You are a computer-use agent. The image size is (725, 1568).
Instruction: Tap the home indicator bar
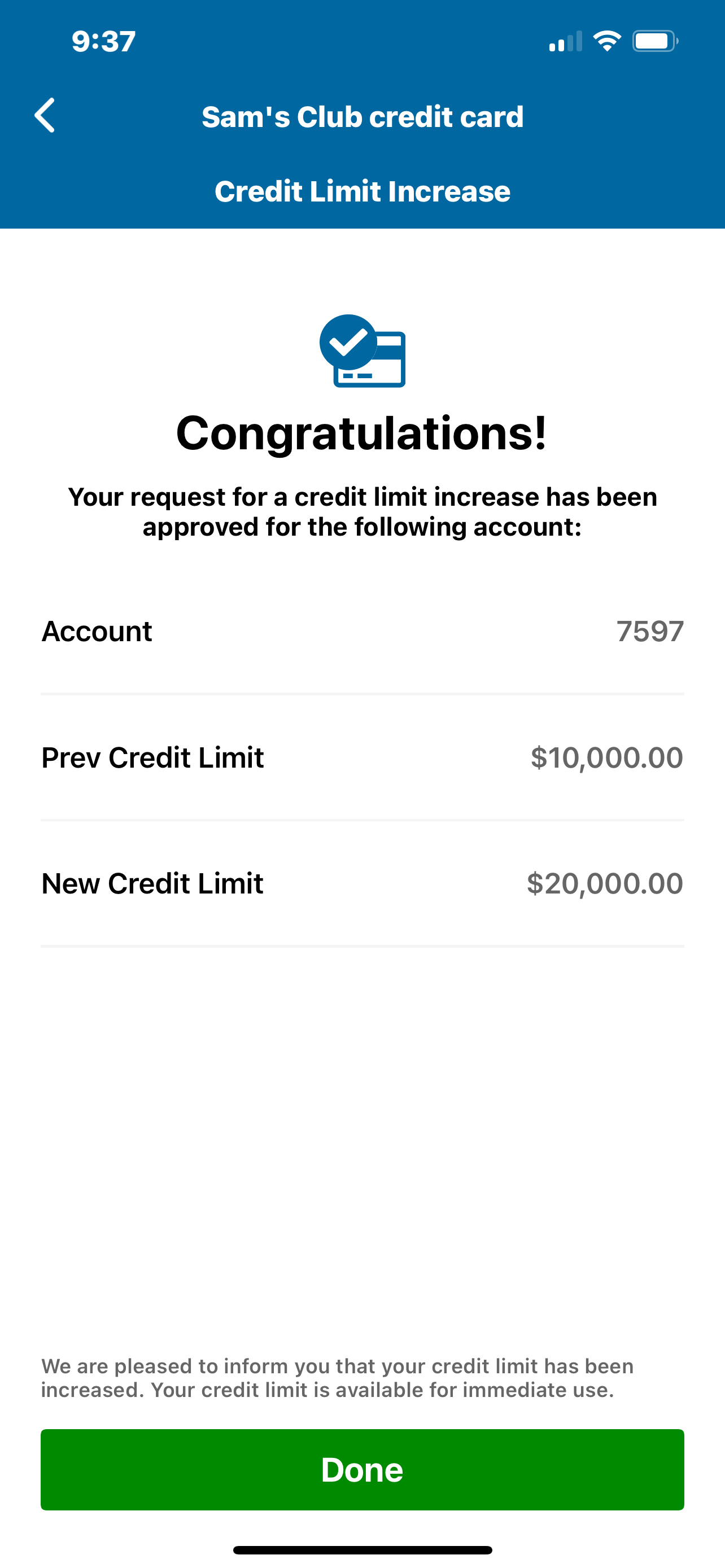tap(362, 1549)
